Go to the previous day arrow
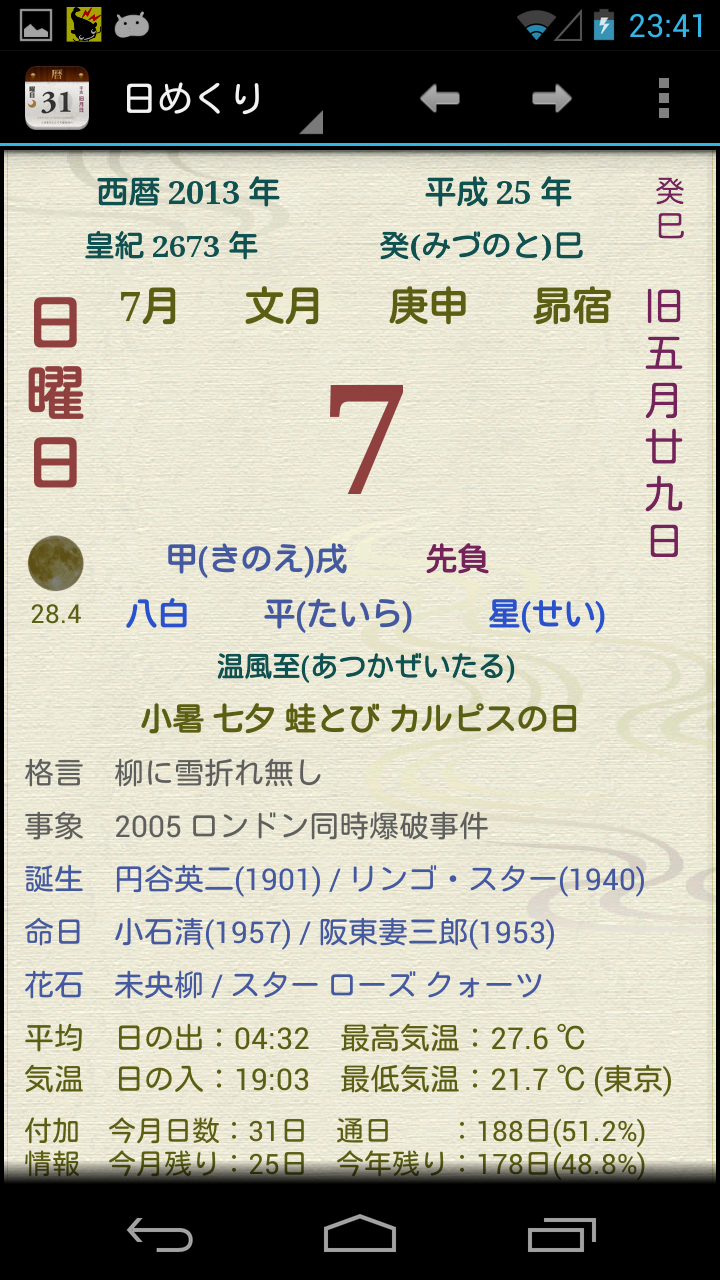Image resolution: width=720 pixels, height=1280 pixels. tap(439, 98)
